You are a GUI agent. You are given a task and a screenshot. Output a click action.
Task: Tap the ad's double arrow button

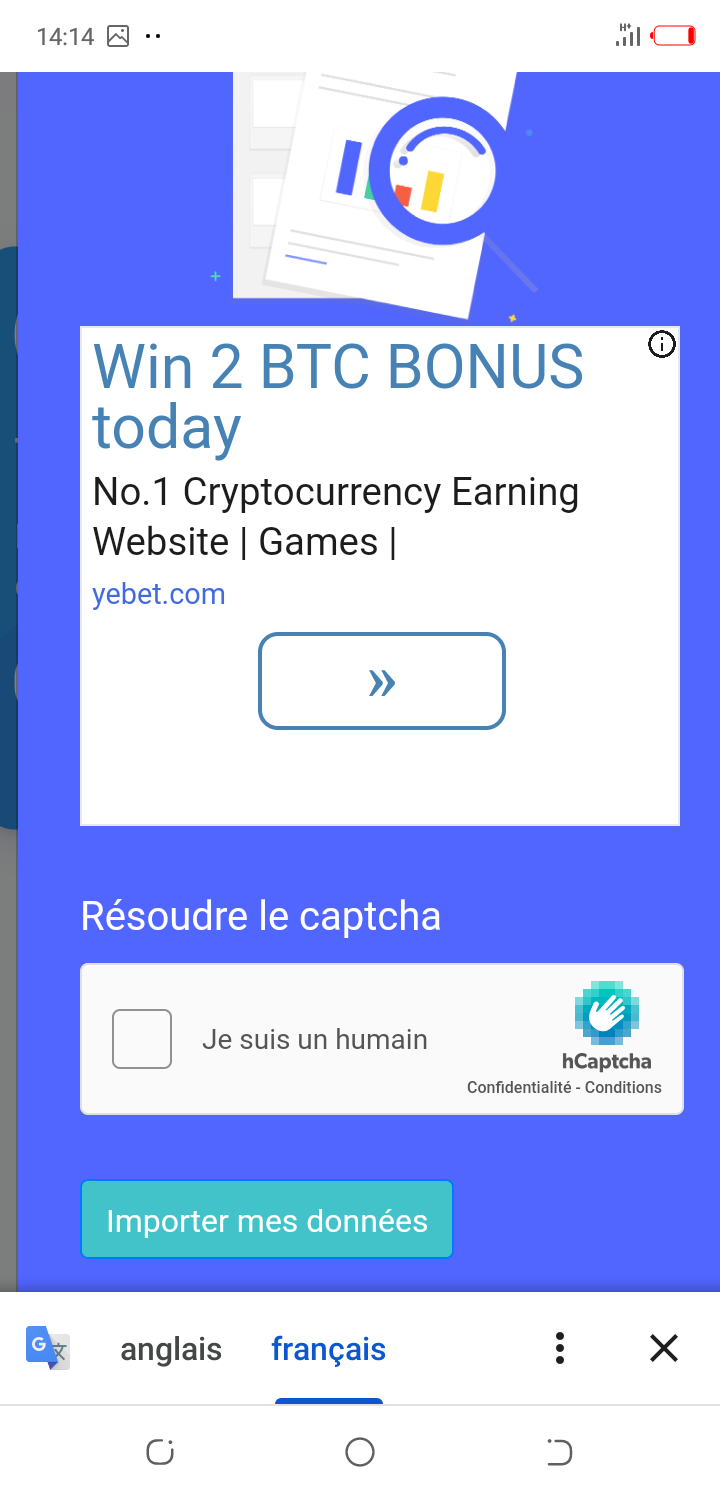[382, 681]
